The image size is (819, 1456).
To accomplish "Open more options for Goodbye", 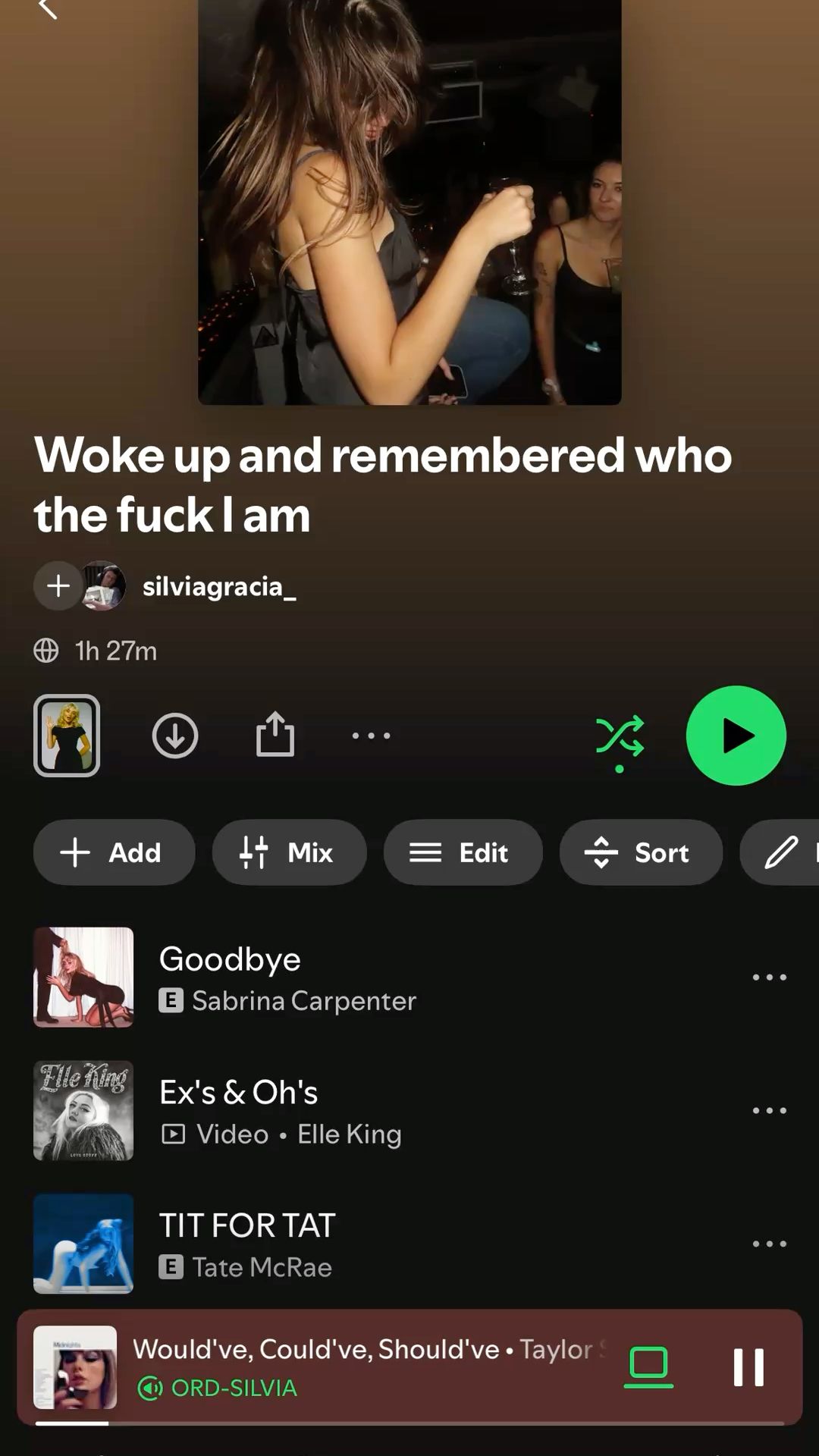I will 769,977.
